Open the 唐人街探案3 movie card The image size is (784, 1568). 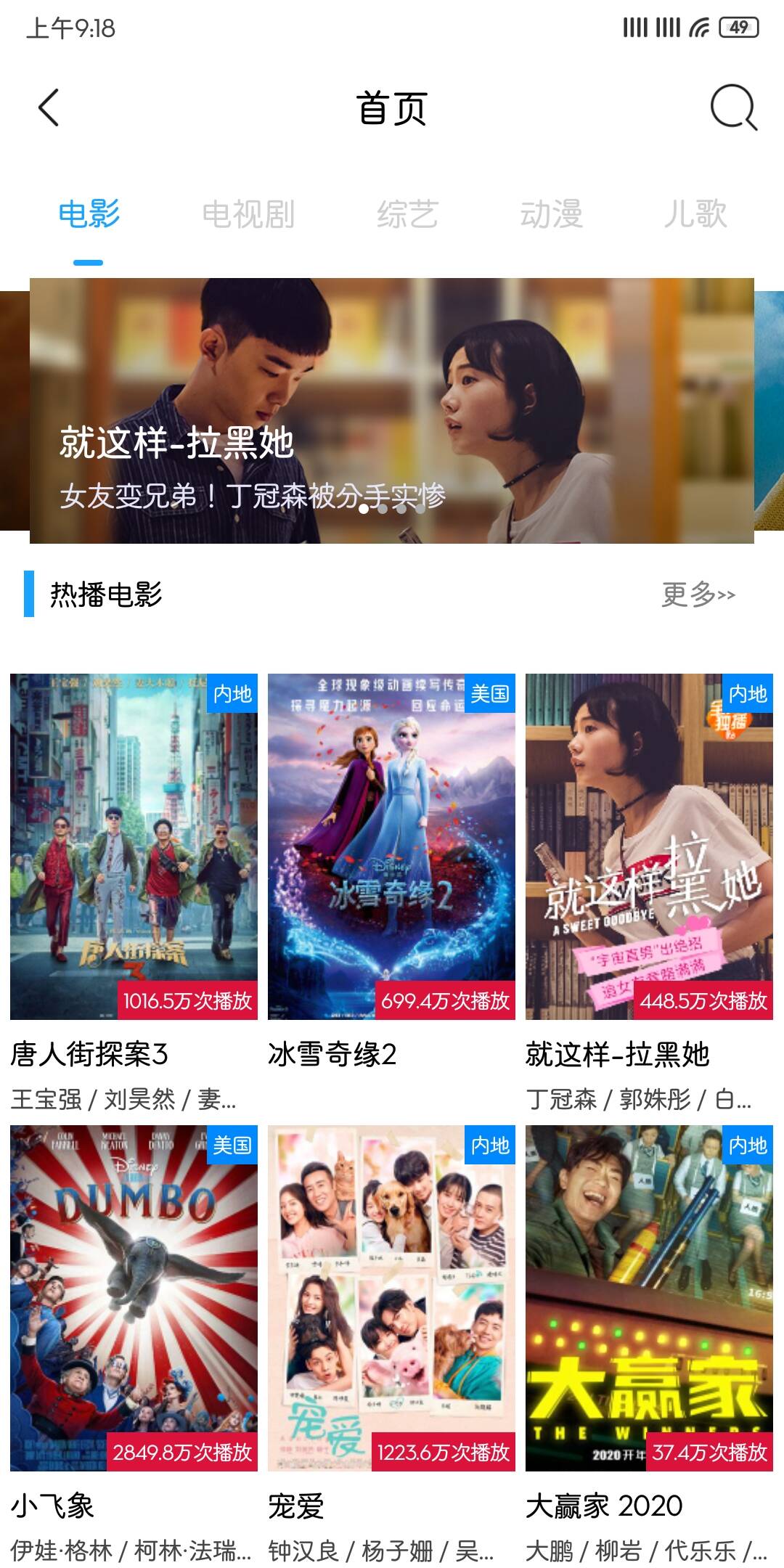click(134, 846)
